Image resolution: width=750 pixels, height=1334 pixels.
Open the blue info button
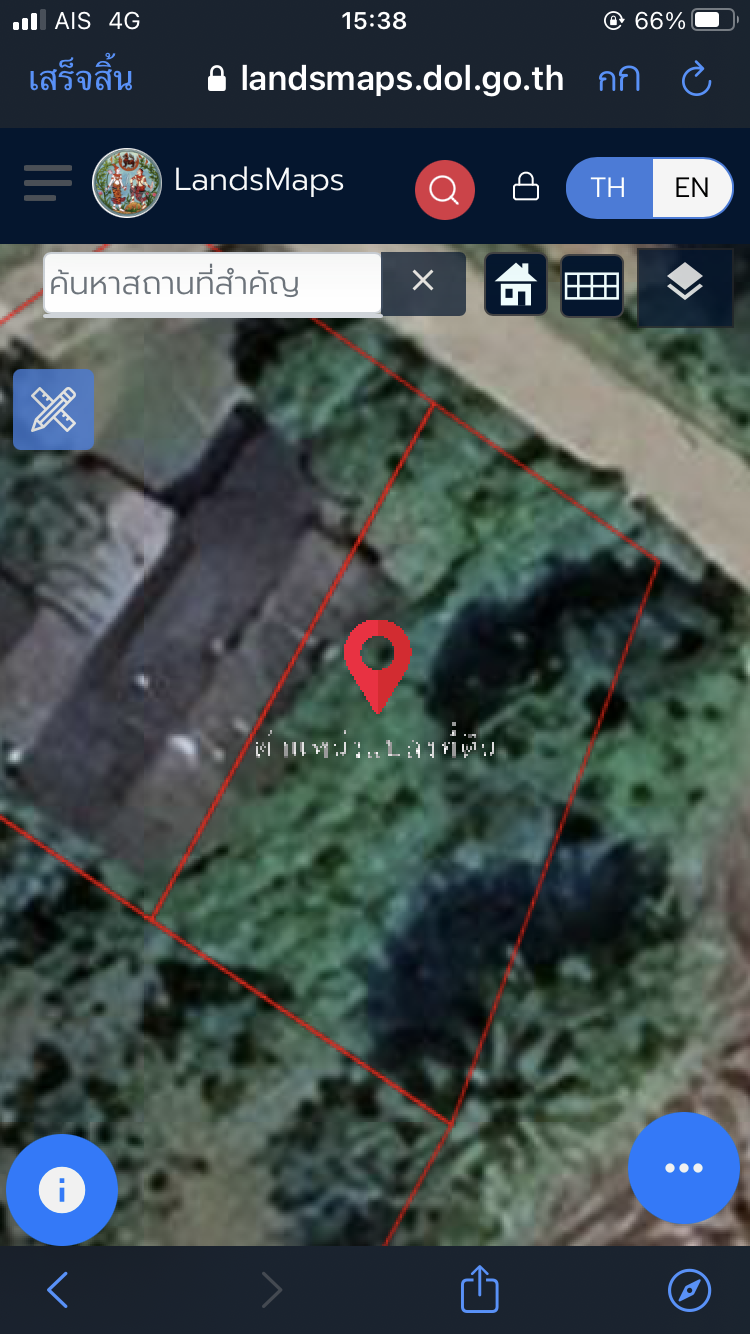[x=62, y=1190]
